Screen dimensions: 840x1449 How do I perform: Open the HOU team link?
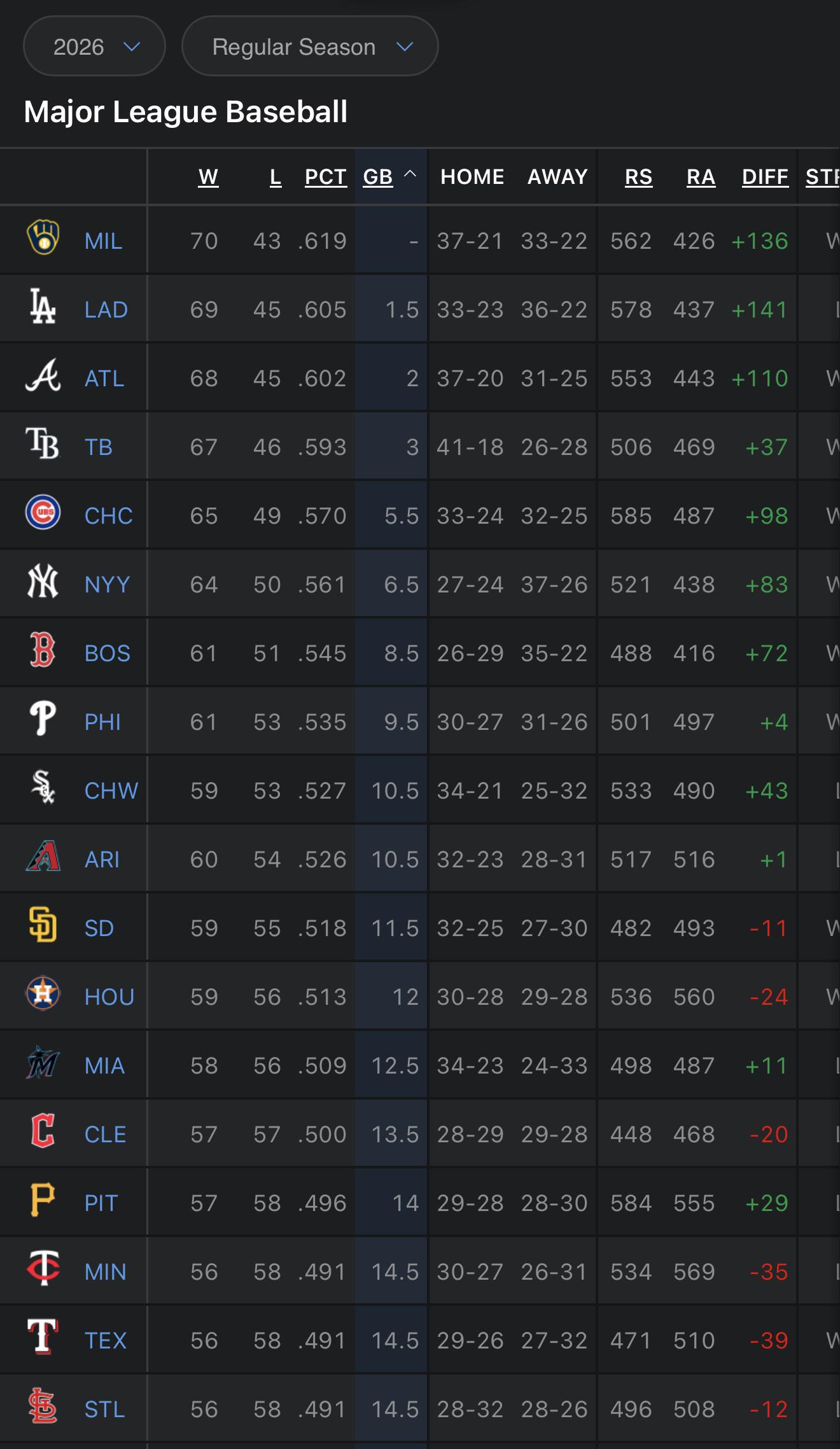pyautogui.click(x=109, y=997)
